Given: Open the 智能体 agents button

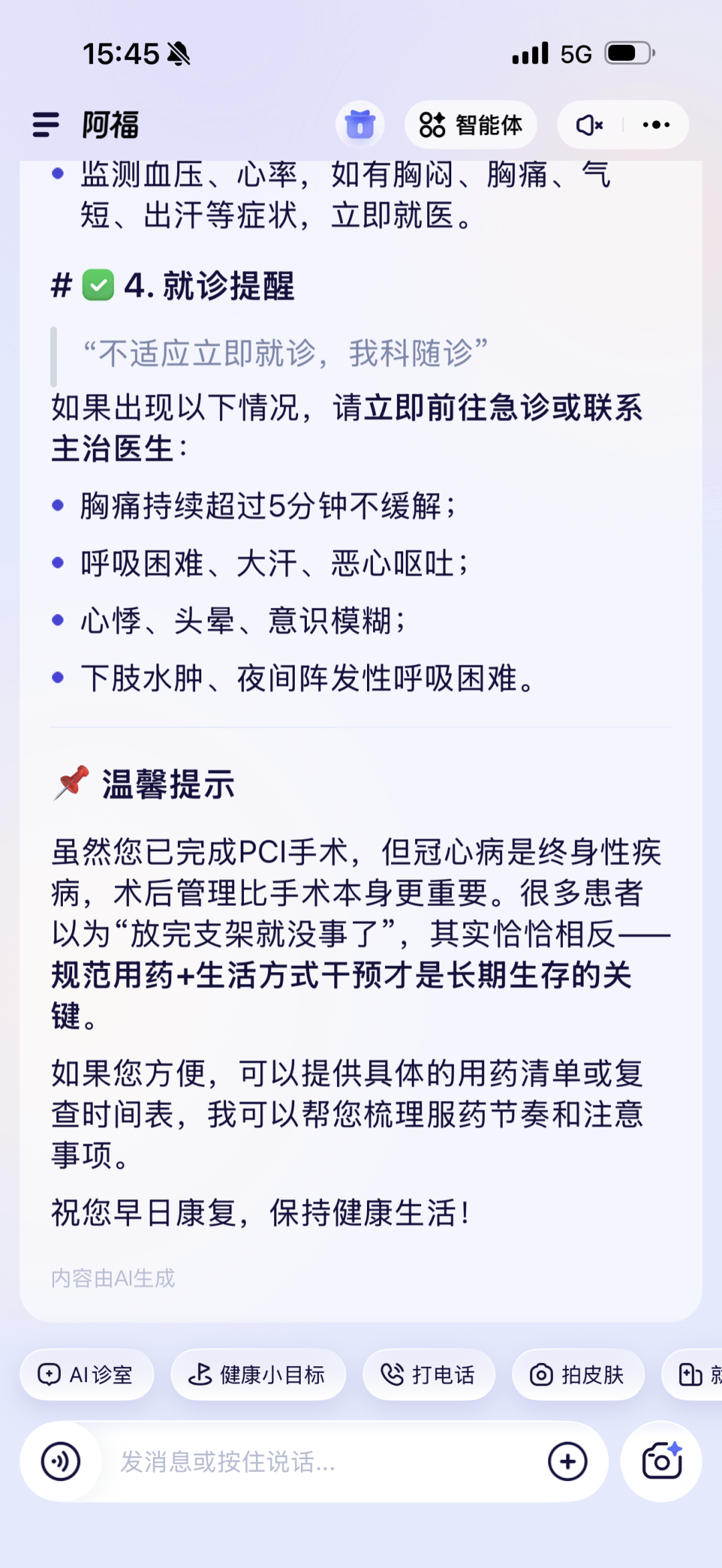Looking at the screenshot, I should click(471, 125).
